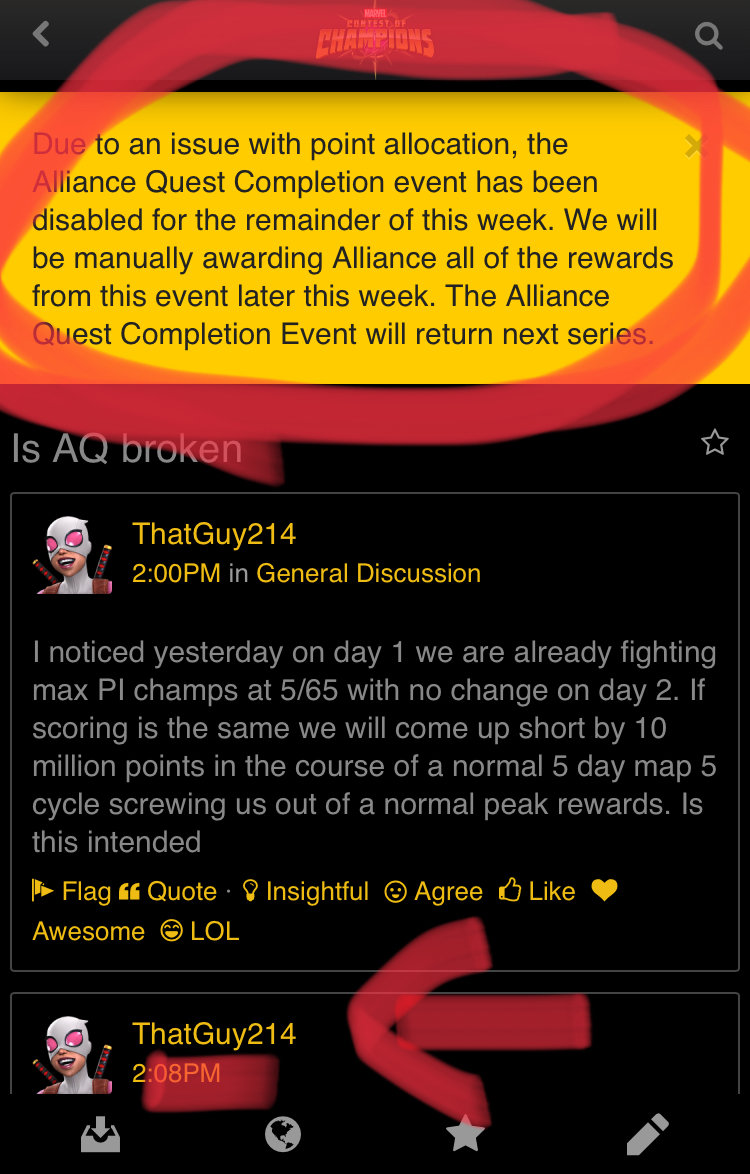Viewport: 750px width, 1174px height.
Task: Open ThatGuy214's profile from first post
Action: pyautogui.click(x=214, y=533)
